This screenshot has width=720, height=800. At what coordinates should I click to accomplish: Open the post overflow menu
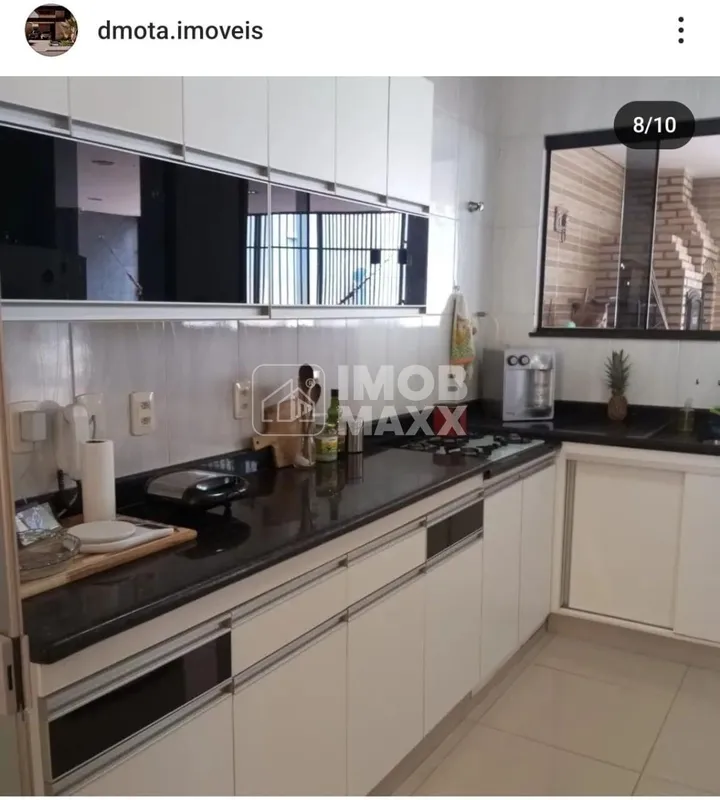pyautogui.click(x=681, y=30)
